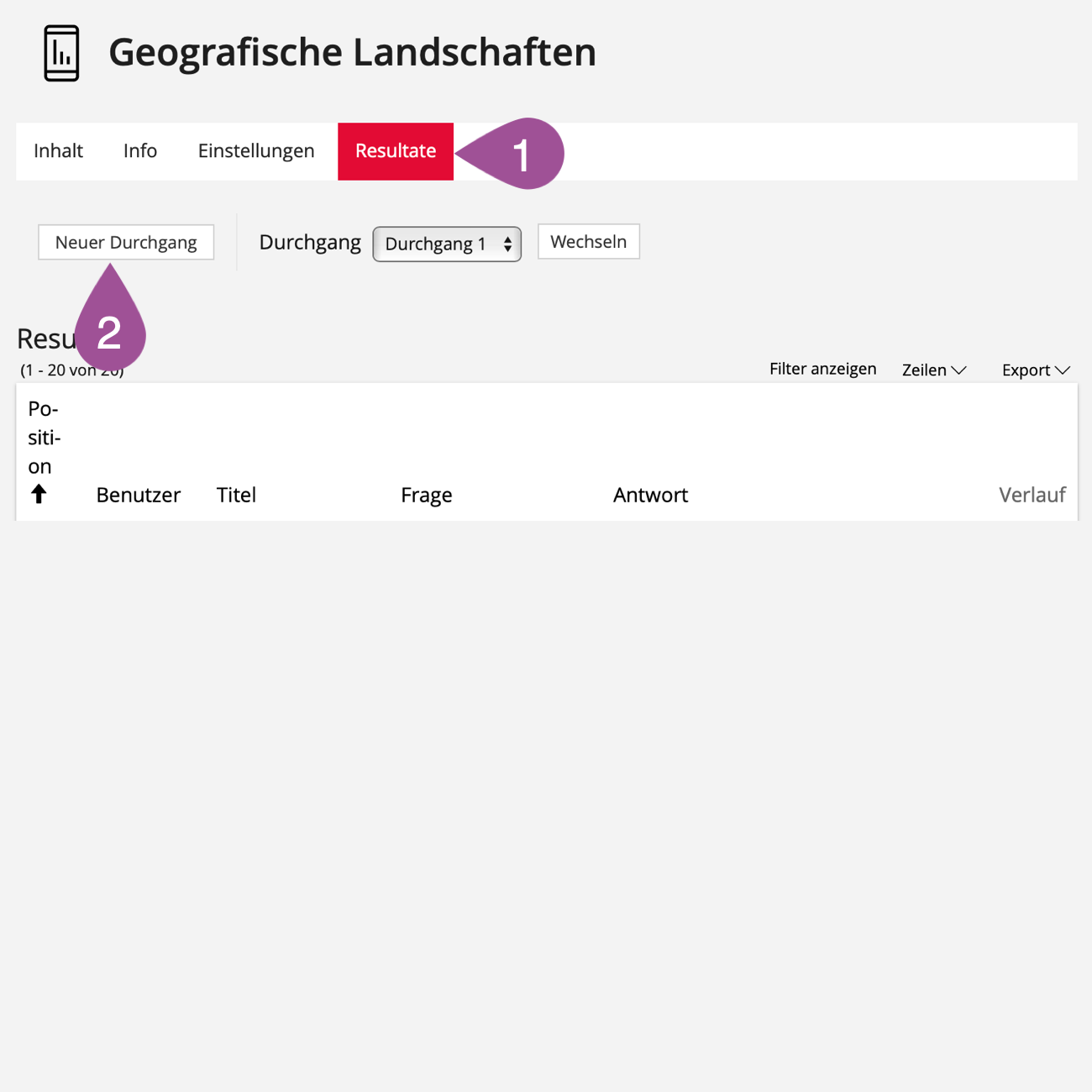Viewport: 1092px width, 1092px height.
Task: Tap the Wechseln button
Action: pyautogui.click(x=588, y=242)
